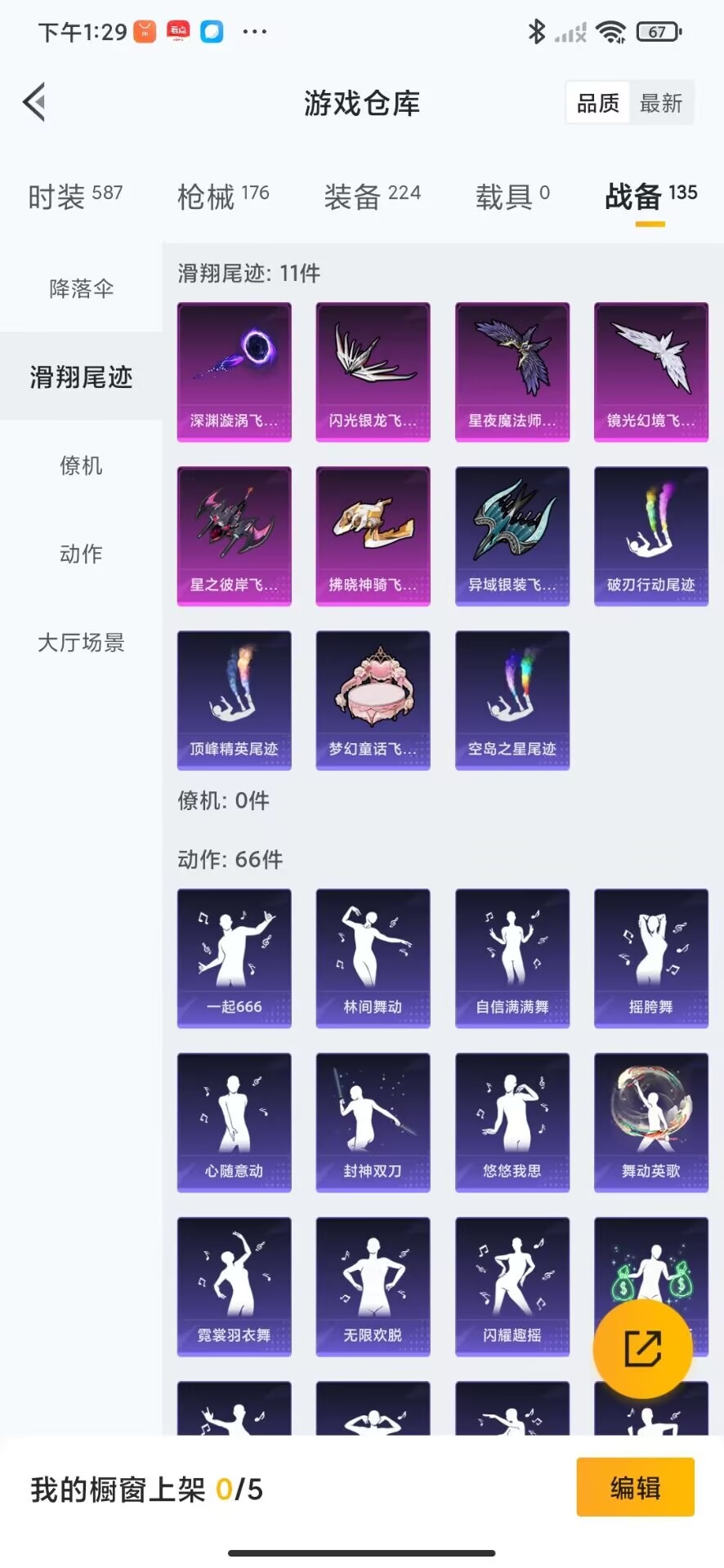Open the 载具 tab
Viewport: 724px width, 1568px height.
(512, 196)
